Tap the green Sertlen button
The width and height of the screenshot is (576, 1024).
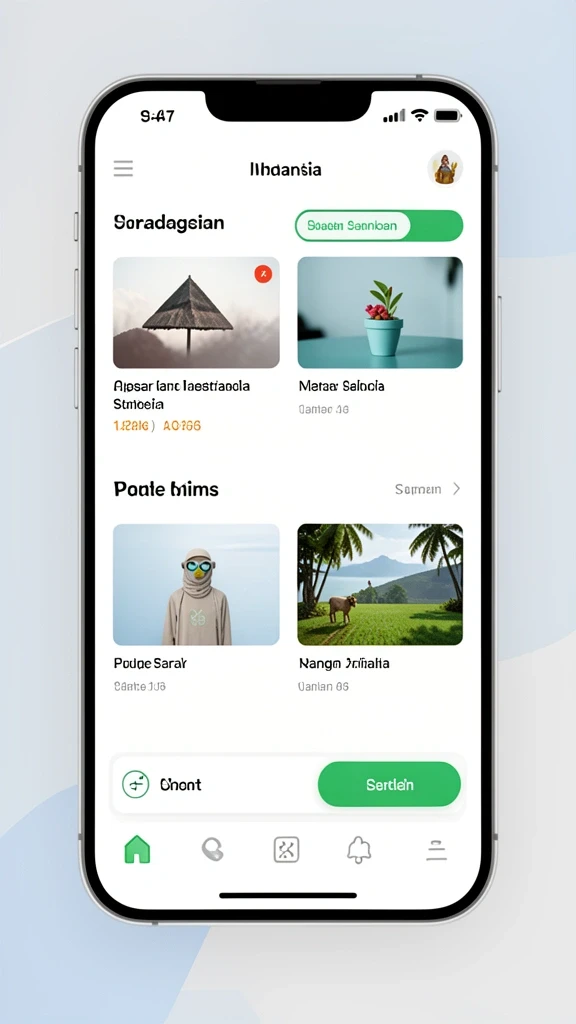pos(389,784)
